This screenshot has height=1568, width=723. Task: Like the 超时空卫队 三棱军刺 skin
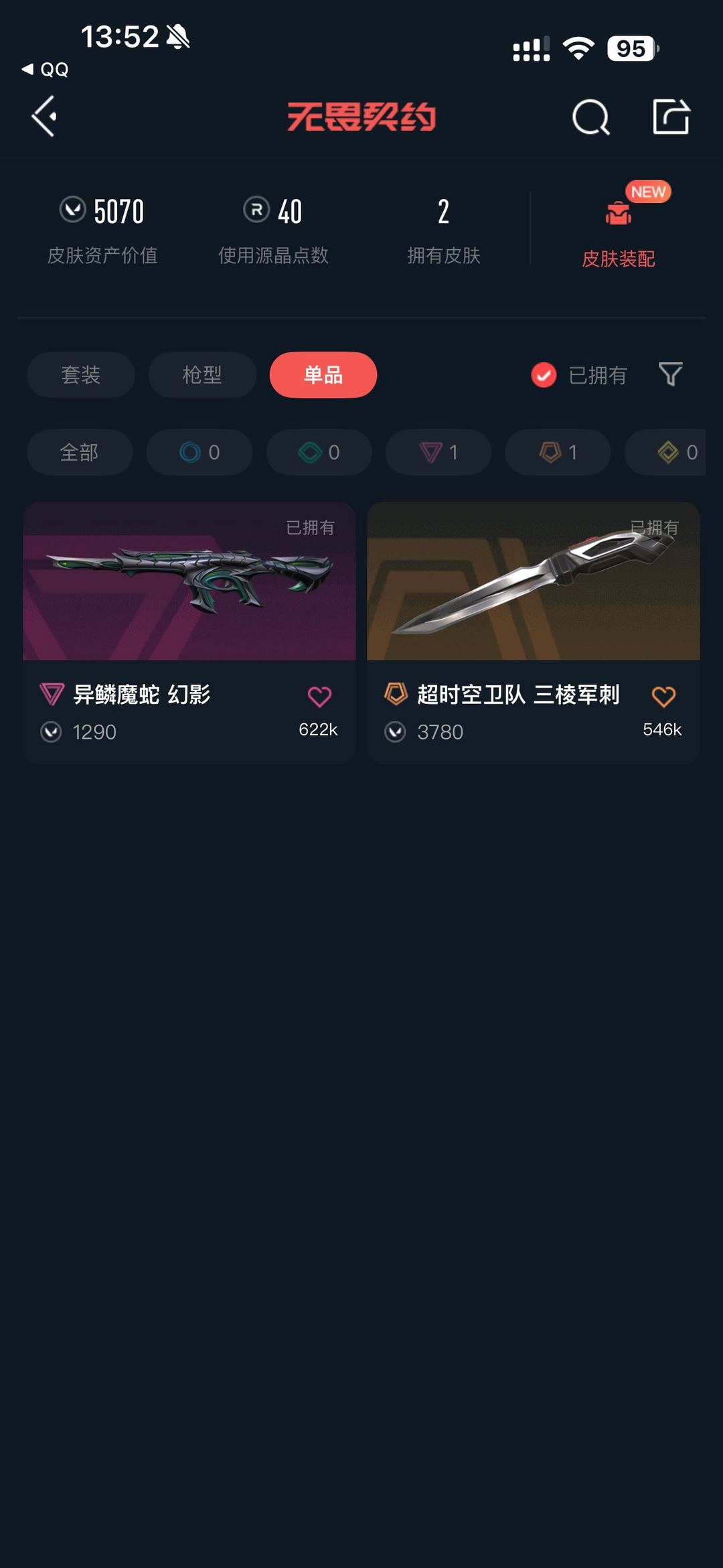pyautogui.click(x=663, y=697)
